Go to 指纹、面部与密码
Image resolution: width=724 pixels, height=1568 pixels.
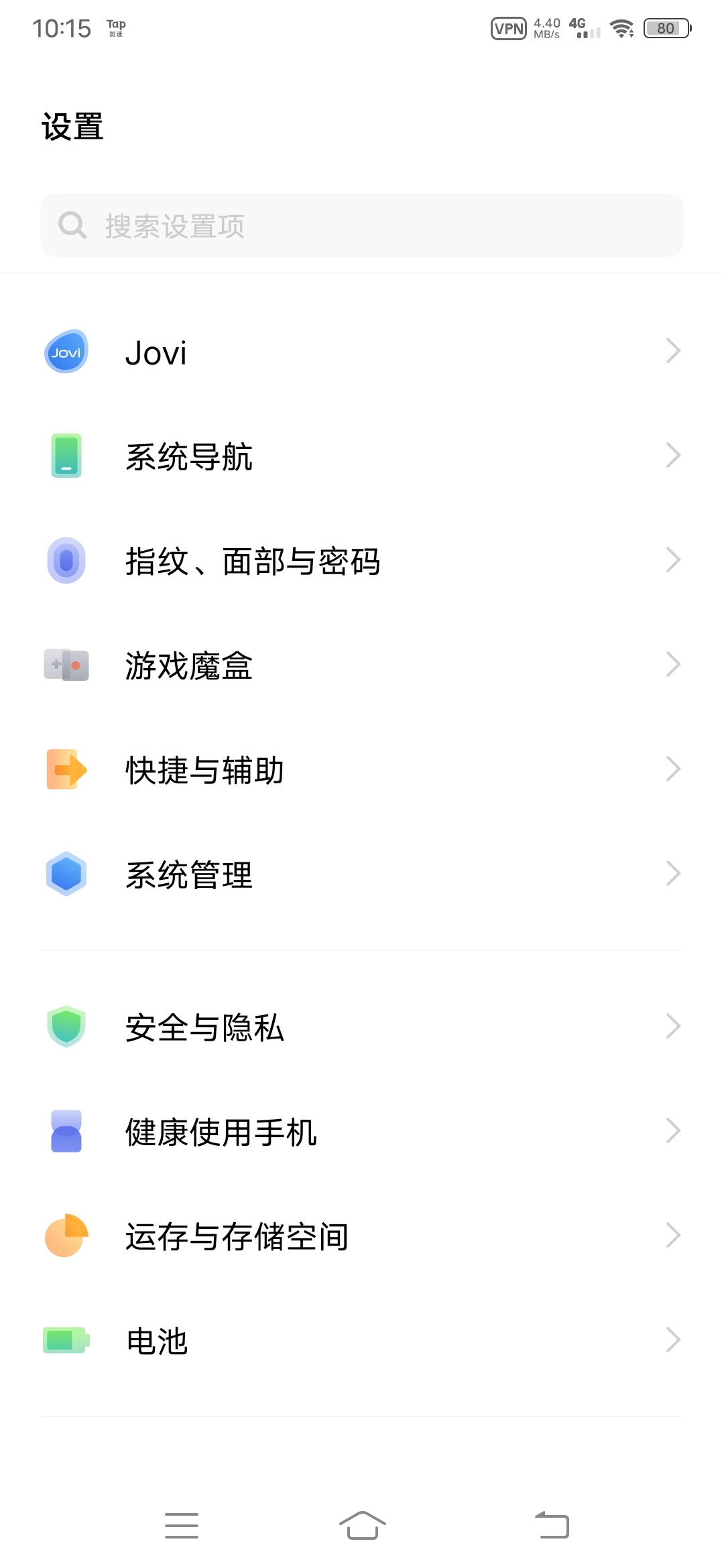pyautogui.click(x=362, y=561)
